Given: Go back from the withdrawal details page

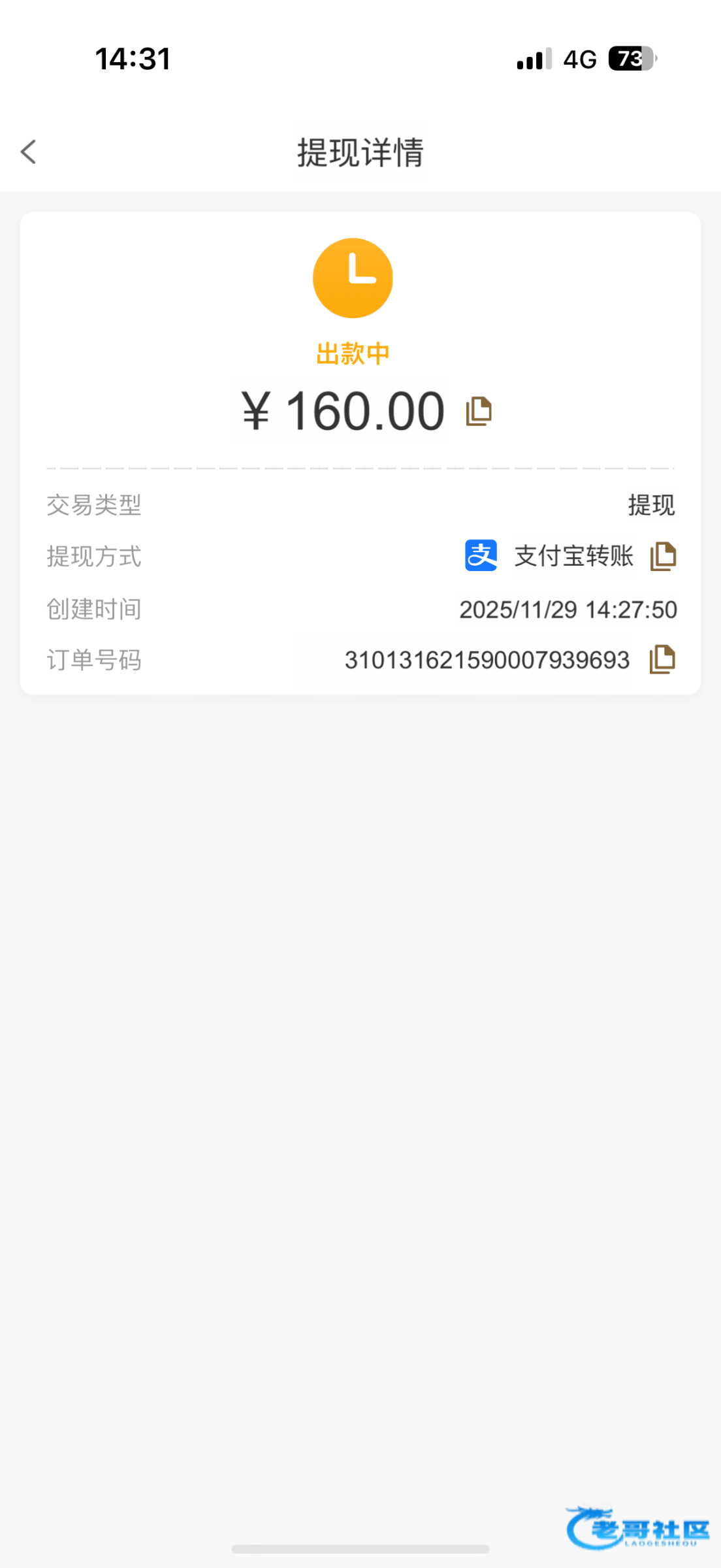Looking at the screenshot, I should point(29,152).
